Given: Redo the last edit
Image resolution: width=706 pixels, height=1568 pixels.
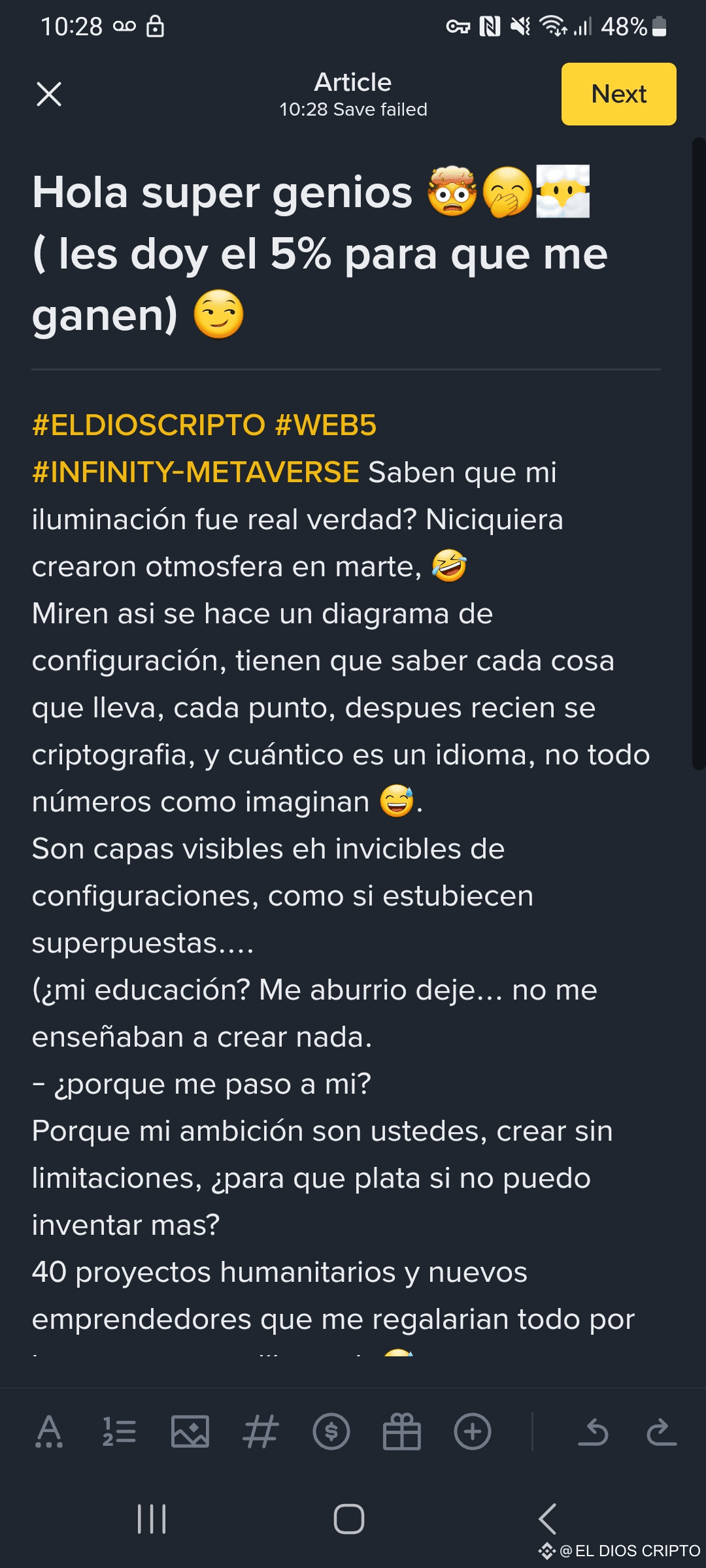Looking at the screenshot, I should [662, 1431].
